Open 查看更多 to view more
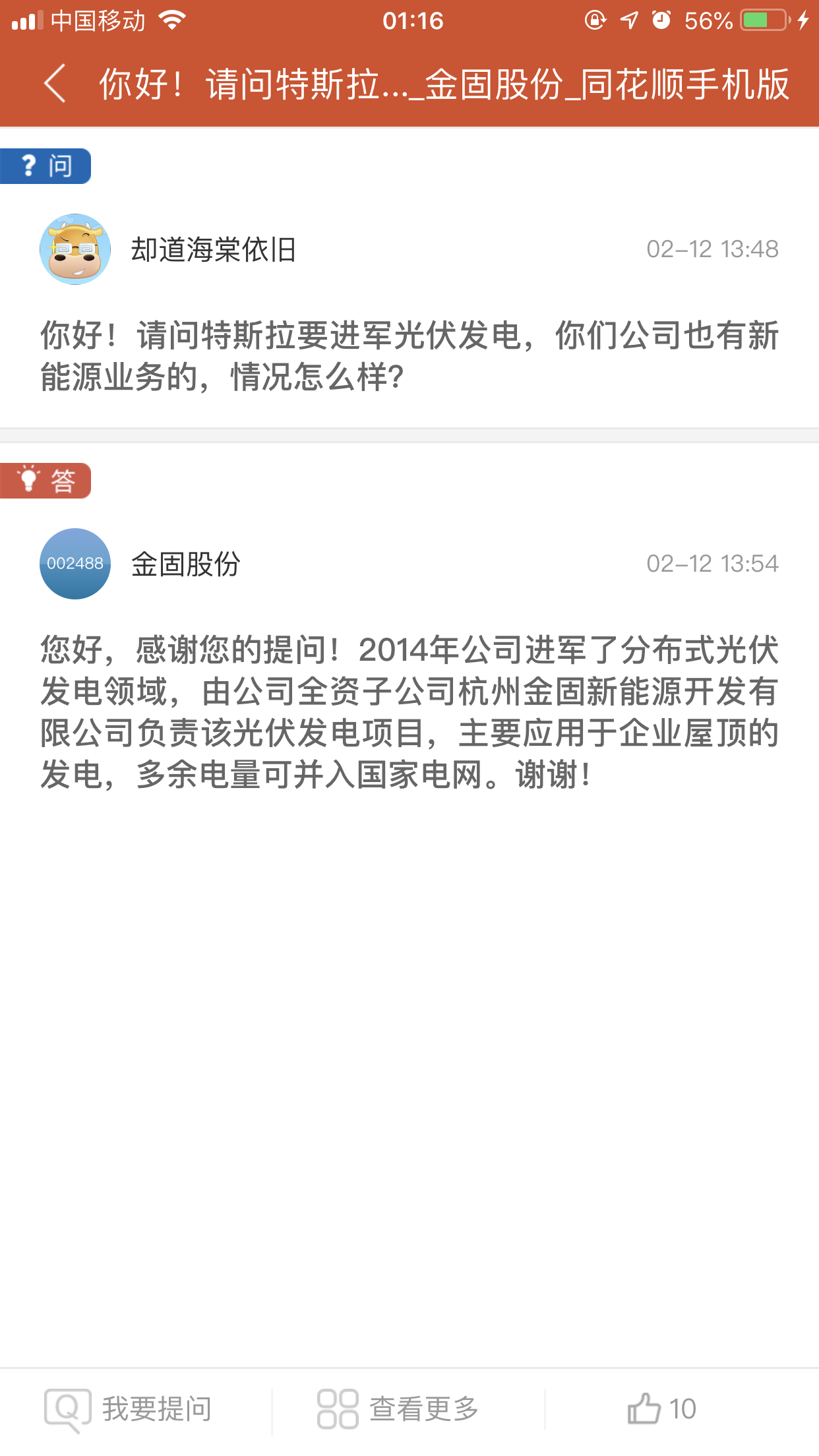 point(398,1409)
